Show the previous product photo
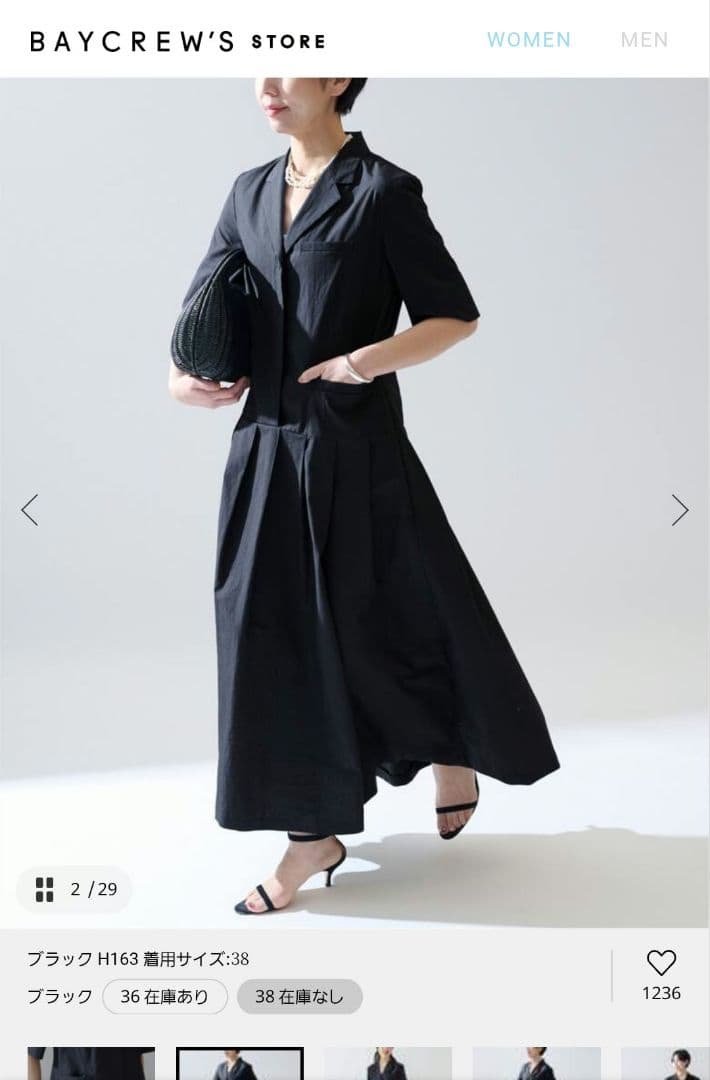The image size is (710, 1080). (x=30, y=510)
